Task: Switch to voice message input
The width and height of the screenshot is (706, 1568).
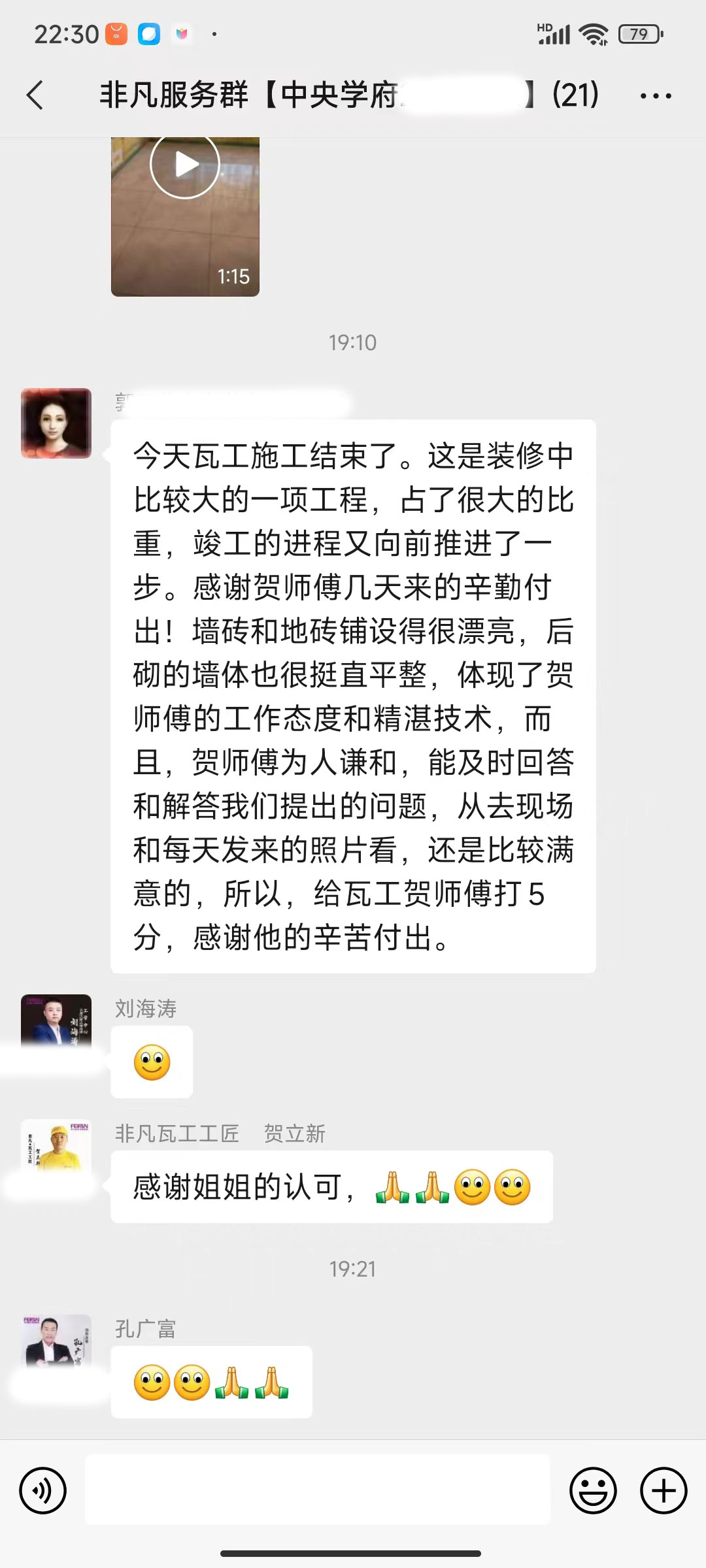Action: (x=43, y=1490)
